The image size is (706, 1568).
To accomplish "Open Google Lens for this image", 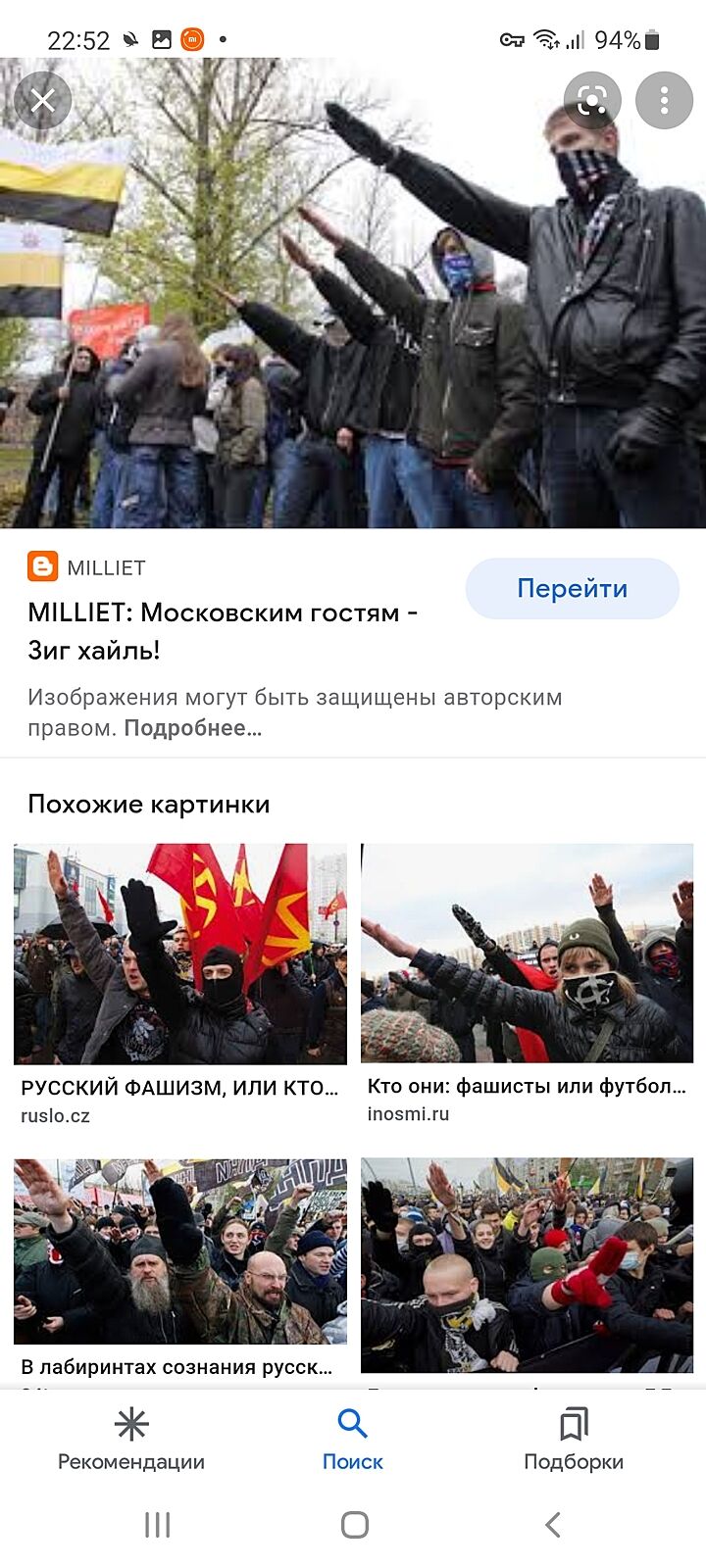I will click(592, 100).
